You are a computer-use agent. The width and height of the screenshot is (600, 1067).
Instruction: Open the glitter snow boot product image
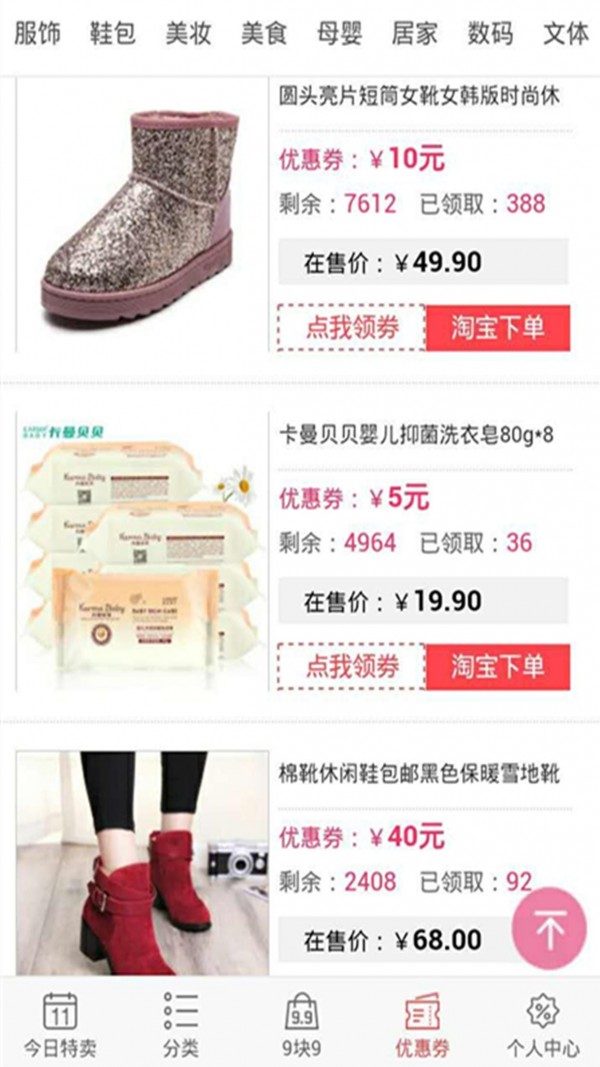coord(142,215)
